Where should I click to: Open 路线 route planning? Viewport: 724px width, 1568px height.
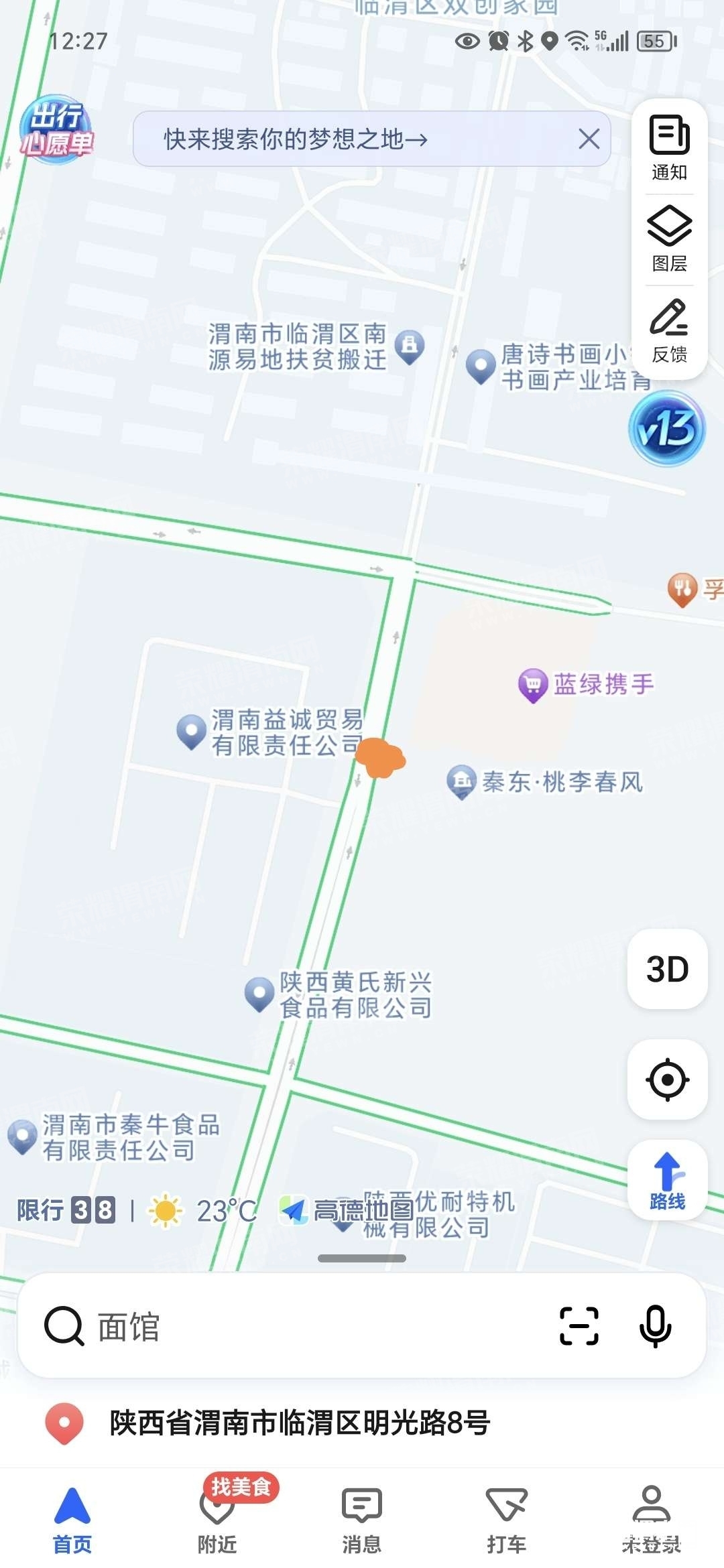(x=667, y=1180)
